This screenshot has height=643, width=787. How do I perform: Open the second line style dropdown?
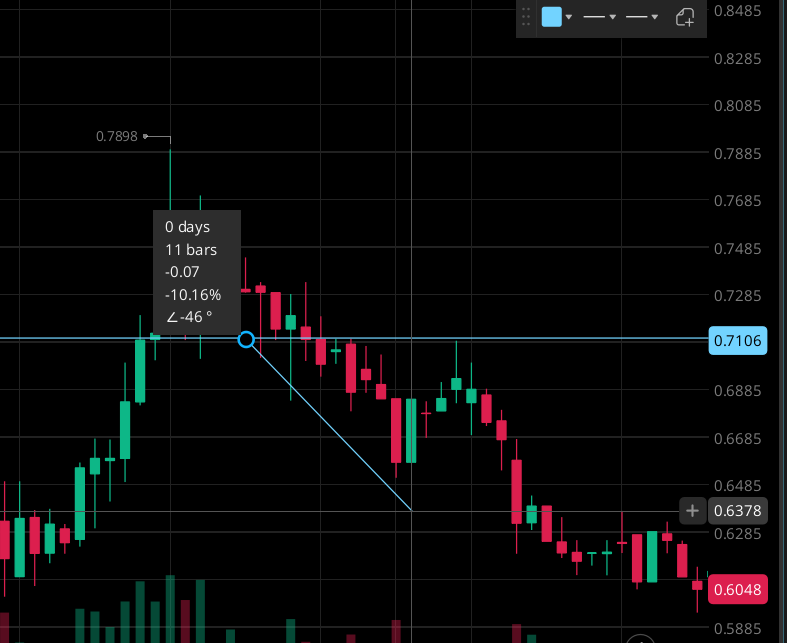(642, 17)
